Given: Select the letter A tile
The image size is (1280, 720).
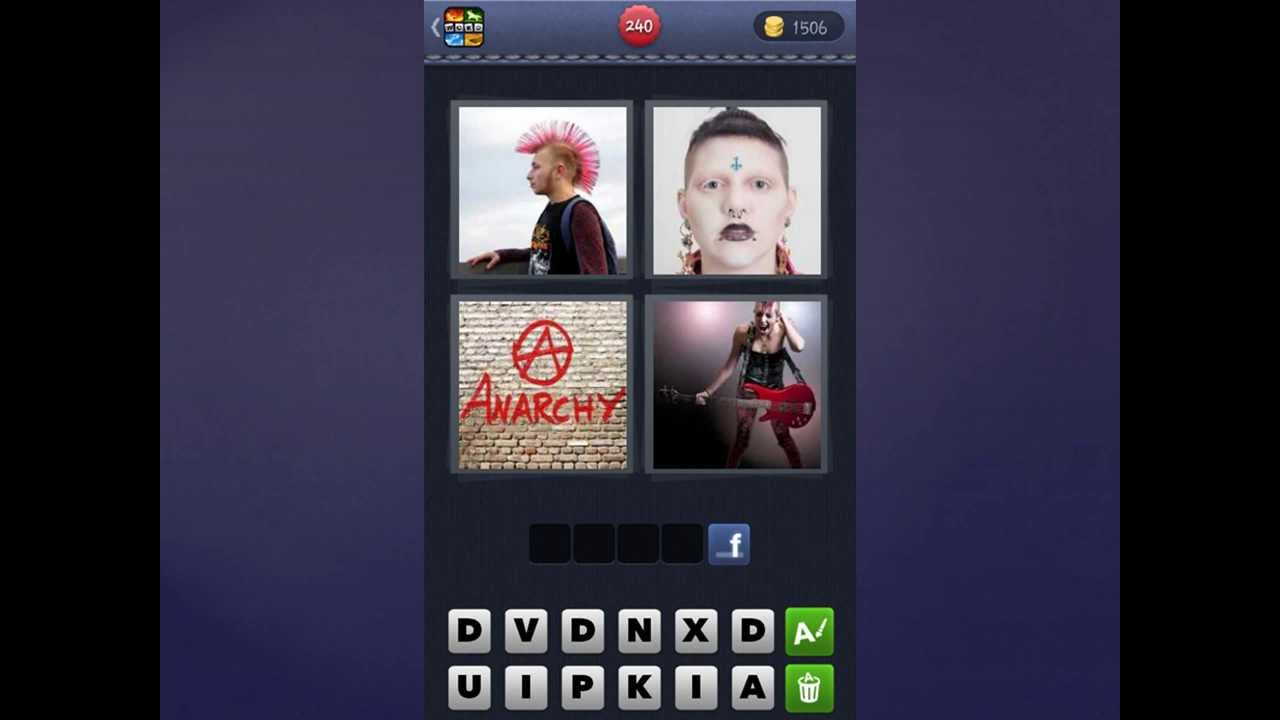Looking at the screenshot, I should click(752, 688).
